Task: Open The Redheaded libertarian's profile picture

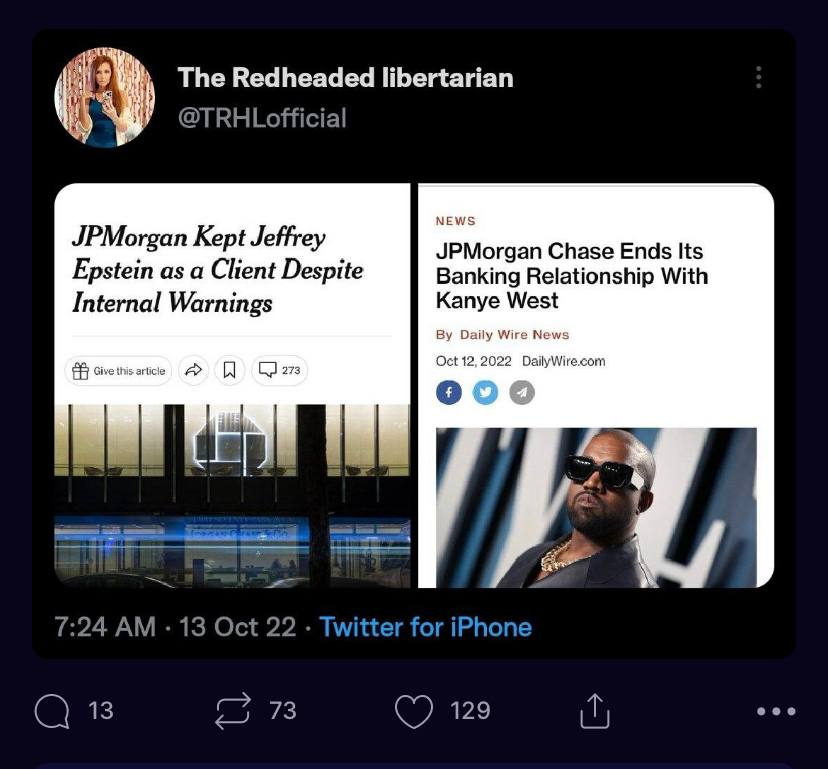Action: coord(104,98)
